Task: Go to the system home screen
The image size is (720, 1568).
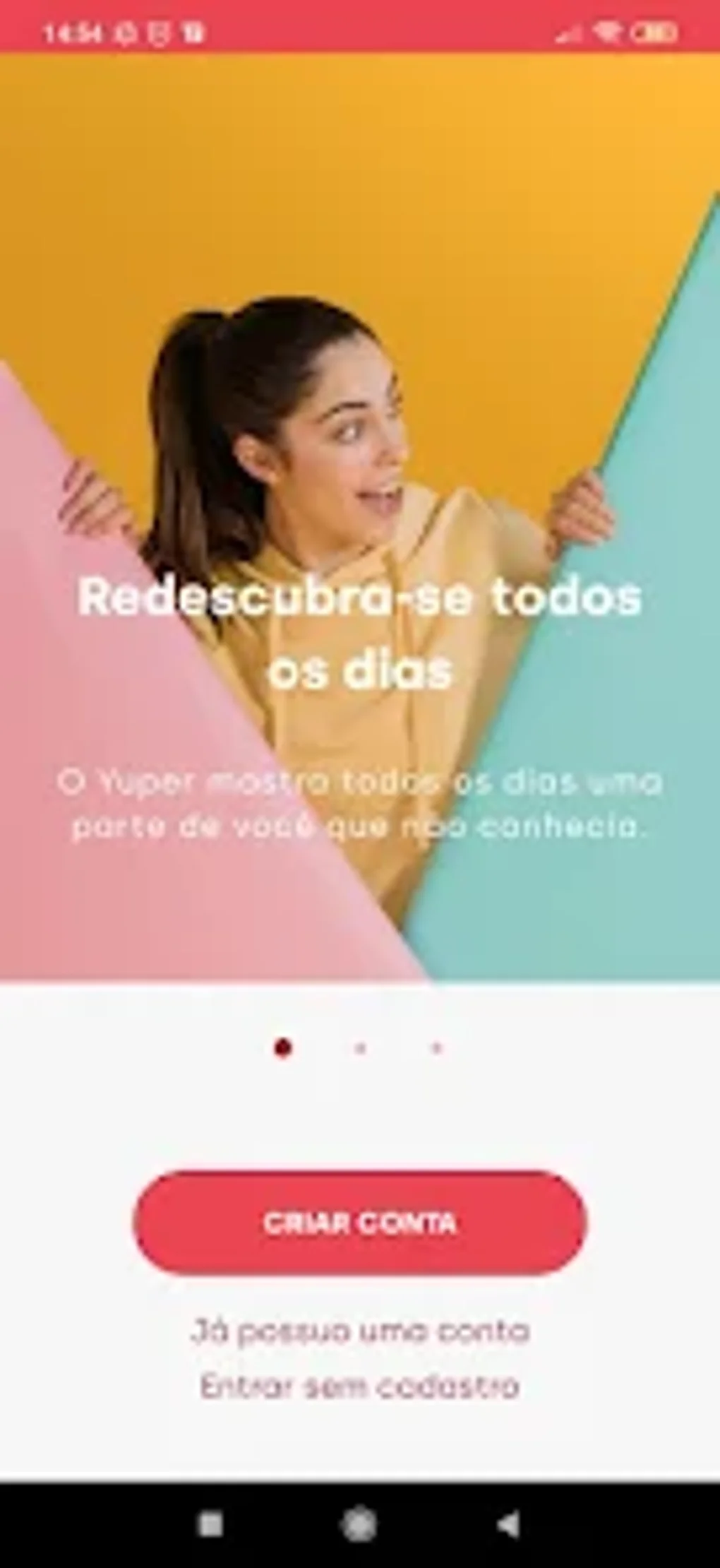Action: [x=359, y=1524]
